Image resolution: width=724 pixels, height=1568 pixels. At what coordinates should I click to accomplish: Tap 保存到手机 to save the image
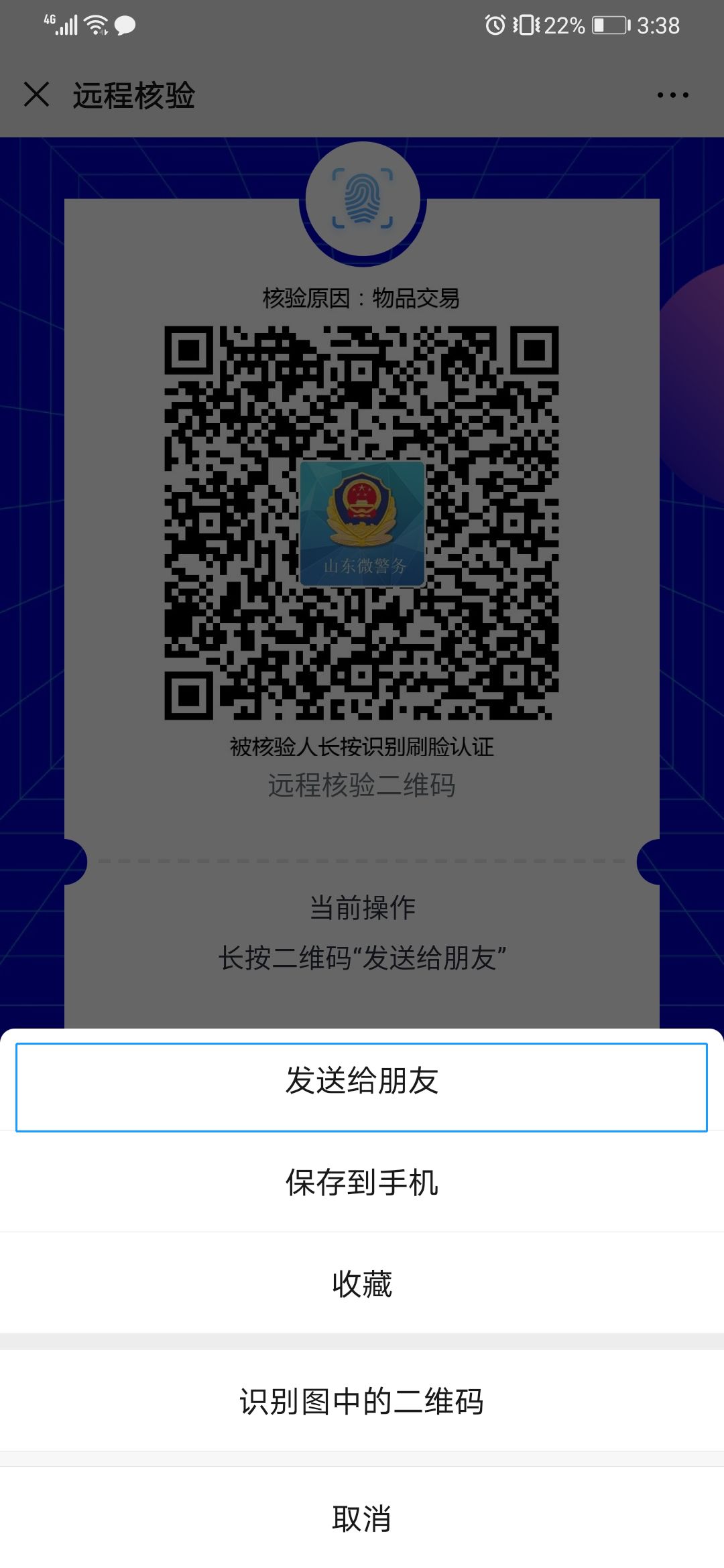362,1182
